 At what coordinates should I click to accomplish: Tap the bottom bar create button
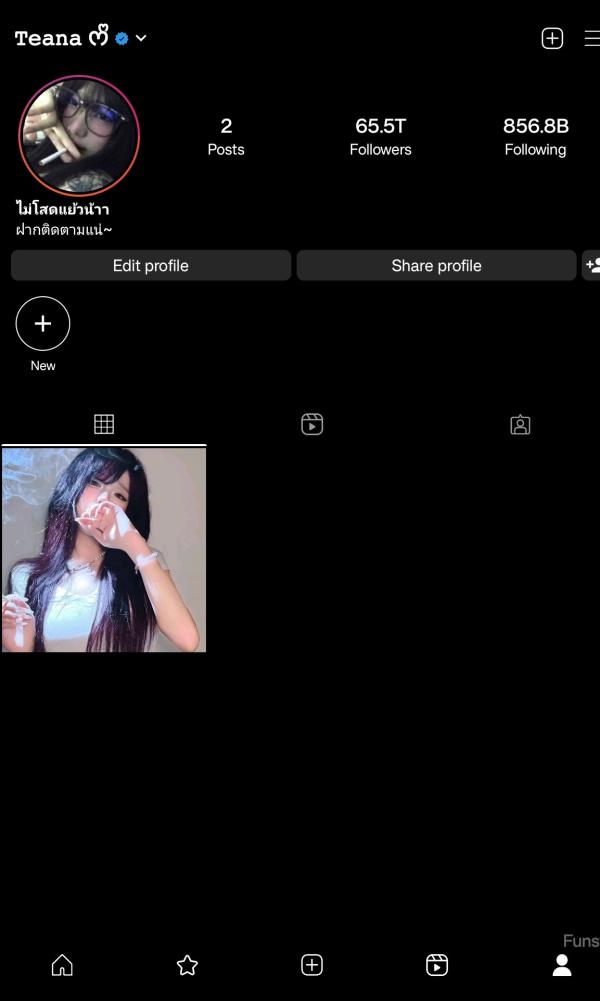(312, 965)
